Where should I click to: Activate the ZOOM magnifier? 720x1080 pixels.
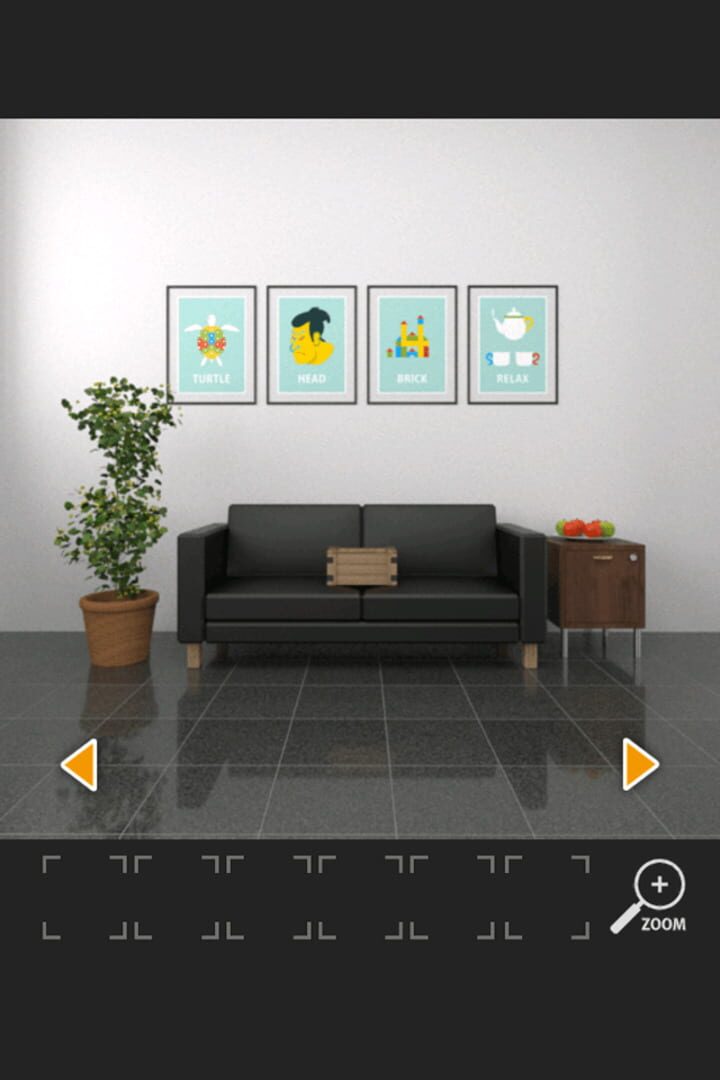pos(650,896)
